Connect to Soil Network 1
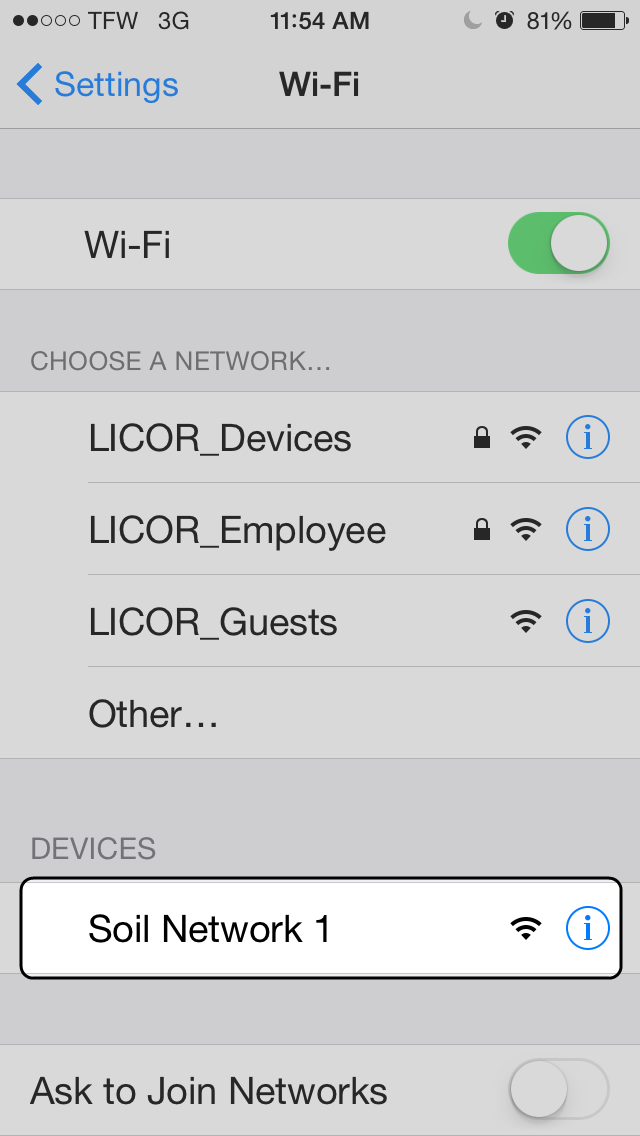 click(x=320, y=928)
